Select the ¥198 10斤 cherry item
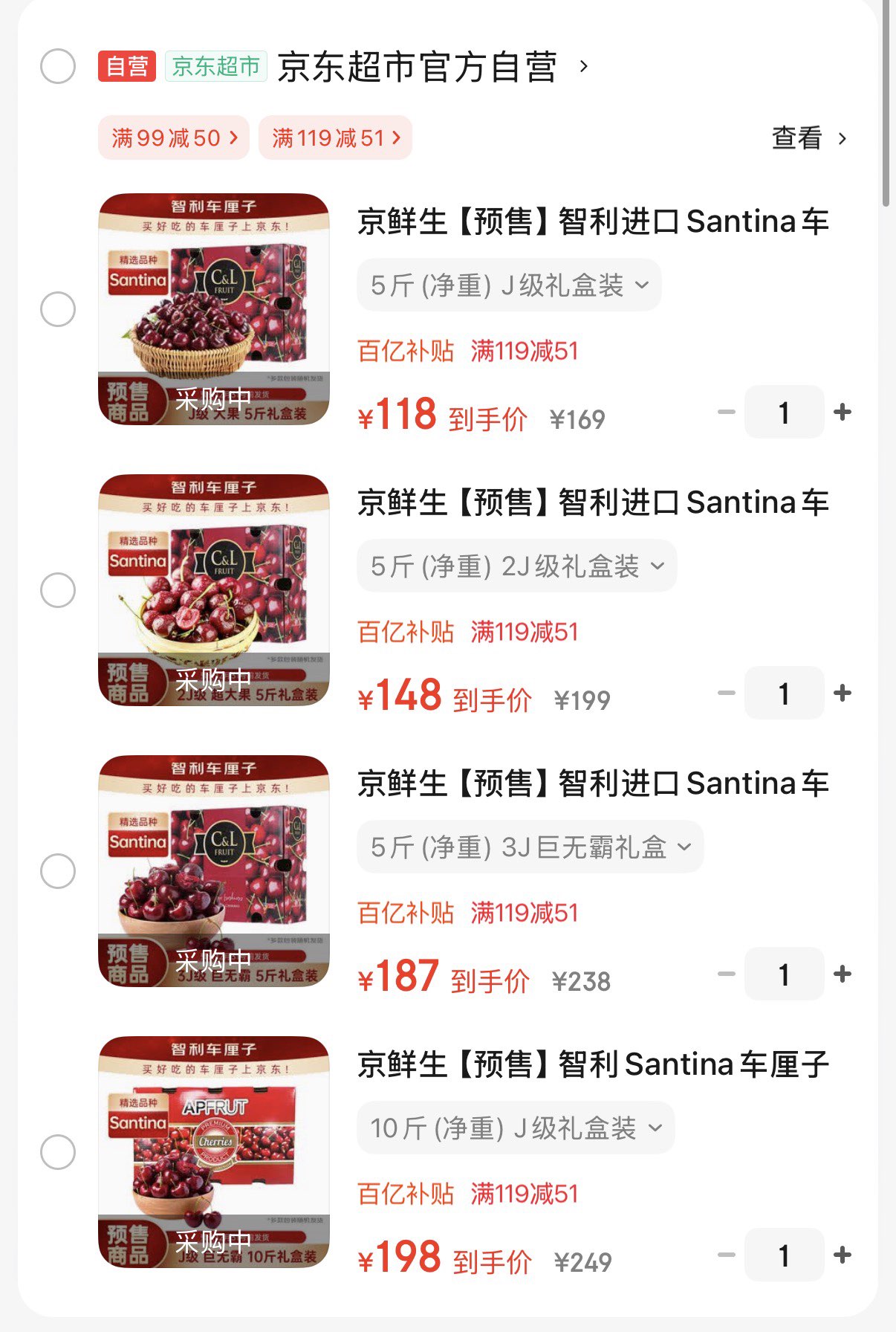Screen dimensions: 896x1332 (x=58, y=1152)
